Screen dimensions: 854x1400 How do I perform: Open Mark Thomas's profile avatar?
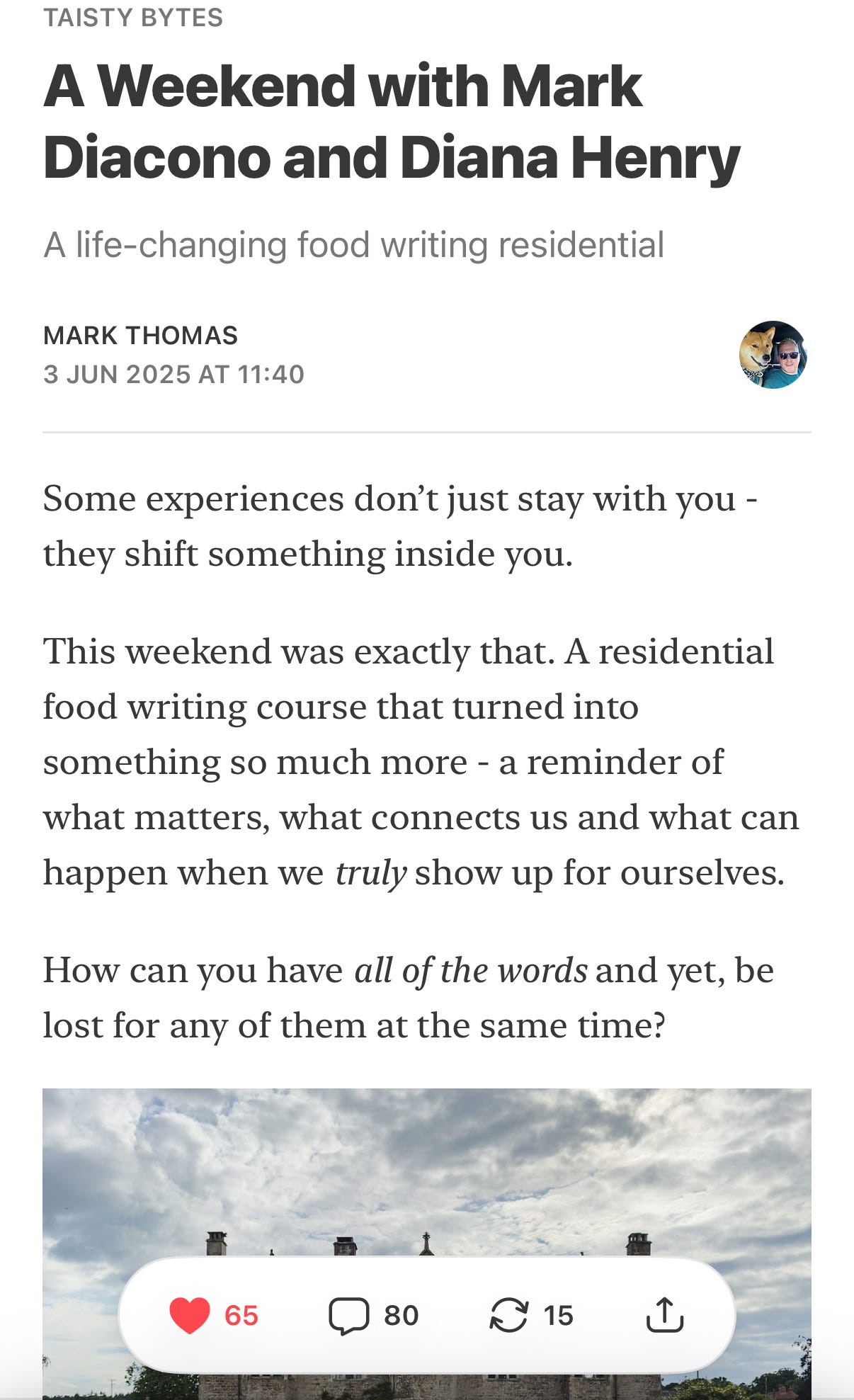tap(773, 355)
